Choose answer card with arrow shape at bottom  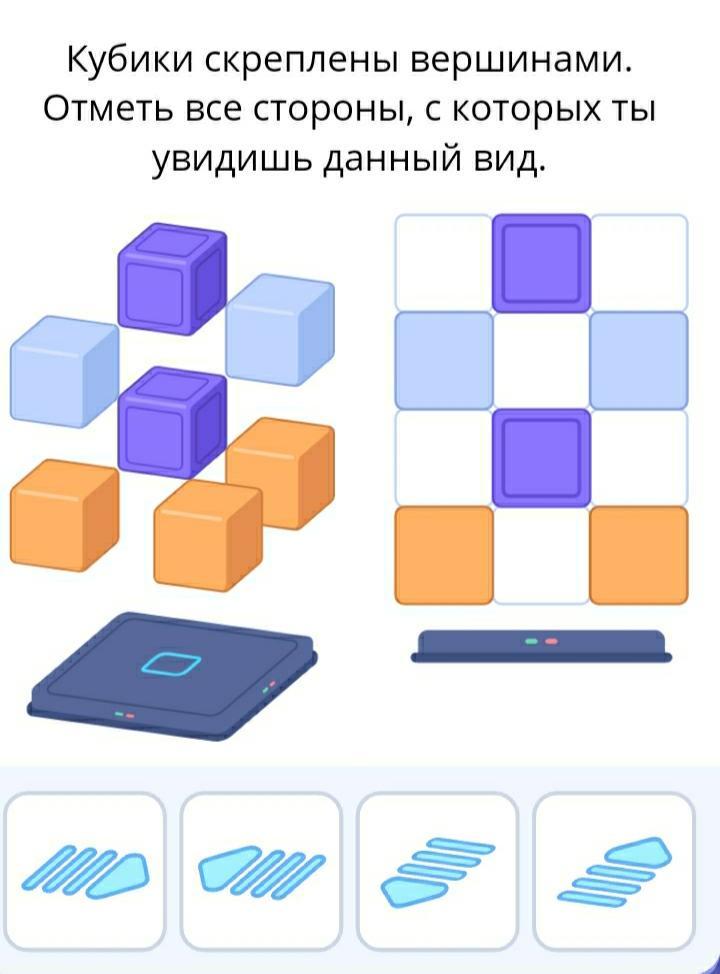pyautogui.click(x=437, y=870)
